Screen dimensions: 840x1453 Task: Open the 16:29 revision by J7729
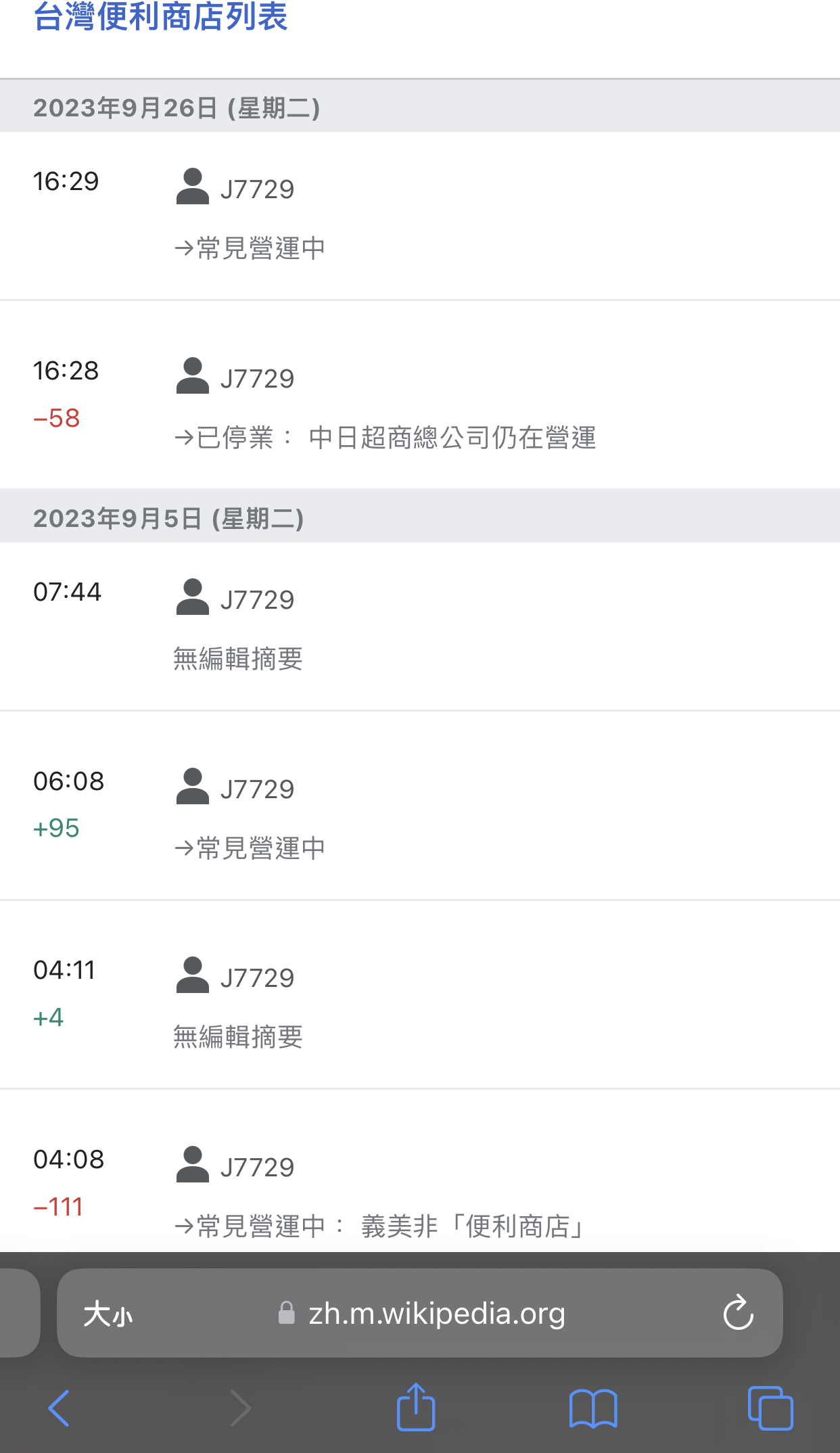(420, 215)
